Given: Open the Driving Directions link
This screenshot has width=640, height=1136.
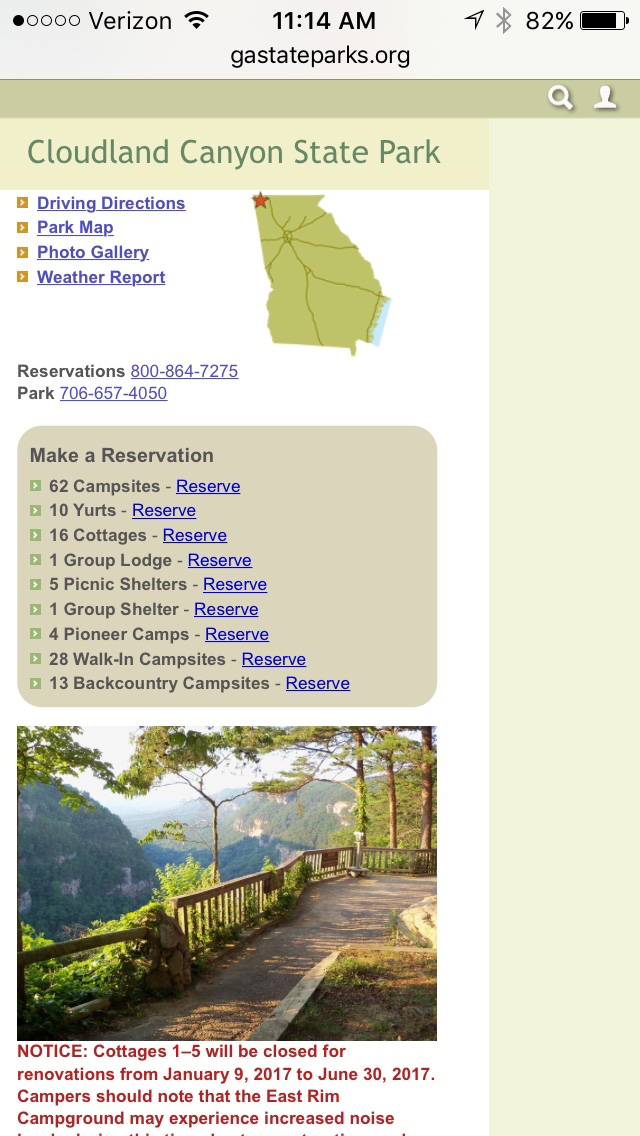Looking at the screenshot, I should point(111,203).
